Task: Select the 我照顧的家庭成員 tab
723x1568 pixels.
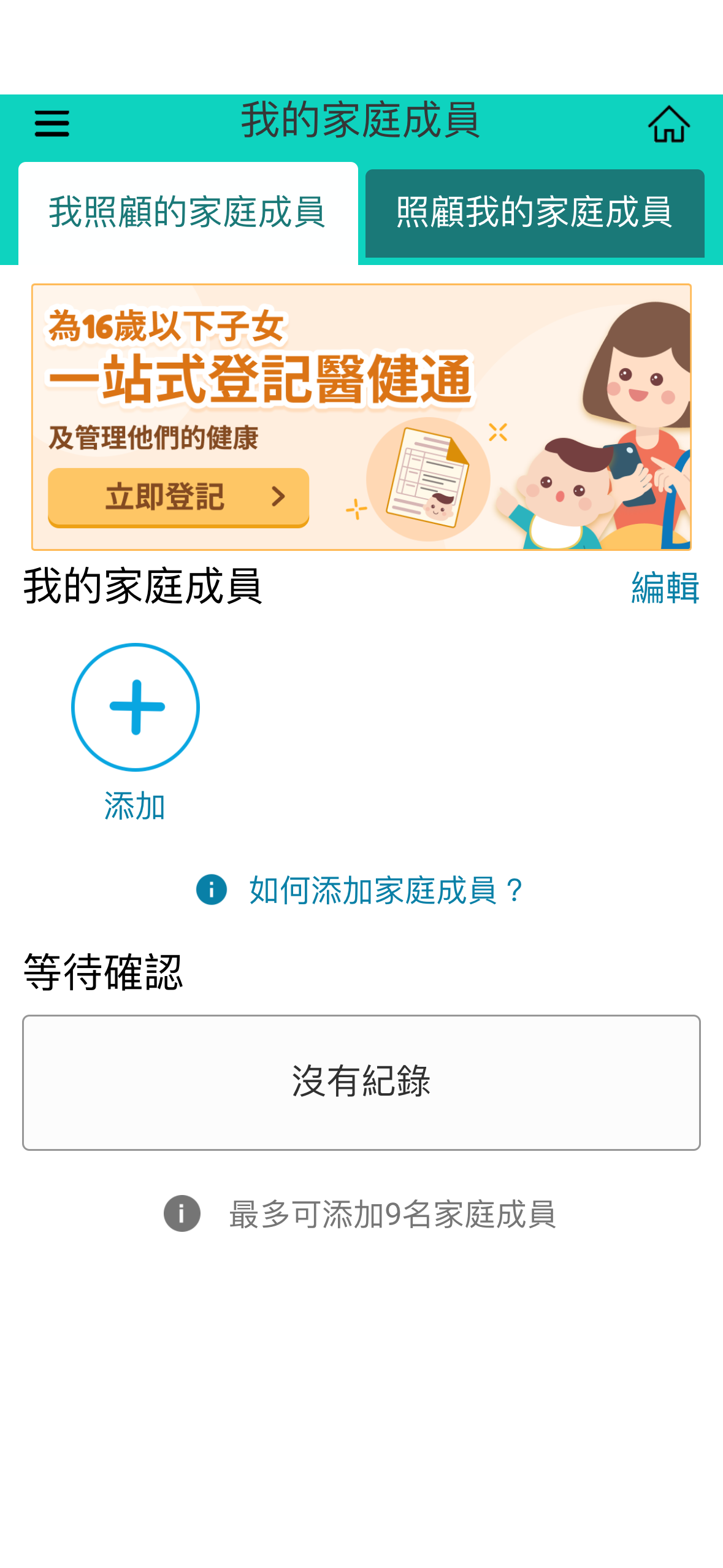Action: pyautogui.click(x=188, y=213)
